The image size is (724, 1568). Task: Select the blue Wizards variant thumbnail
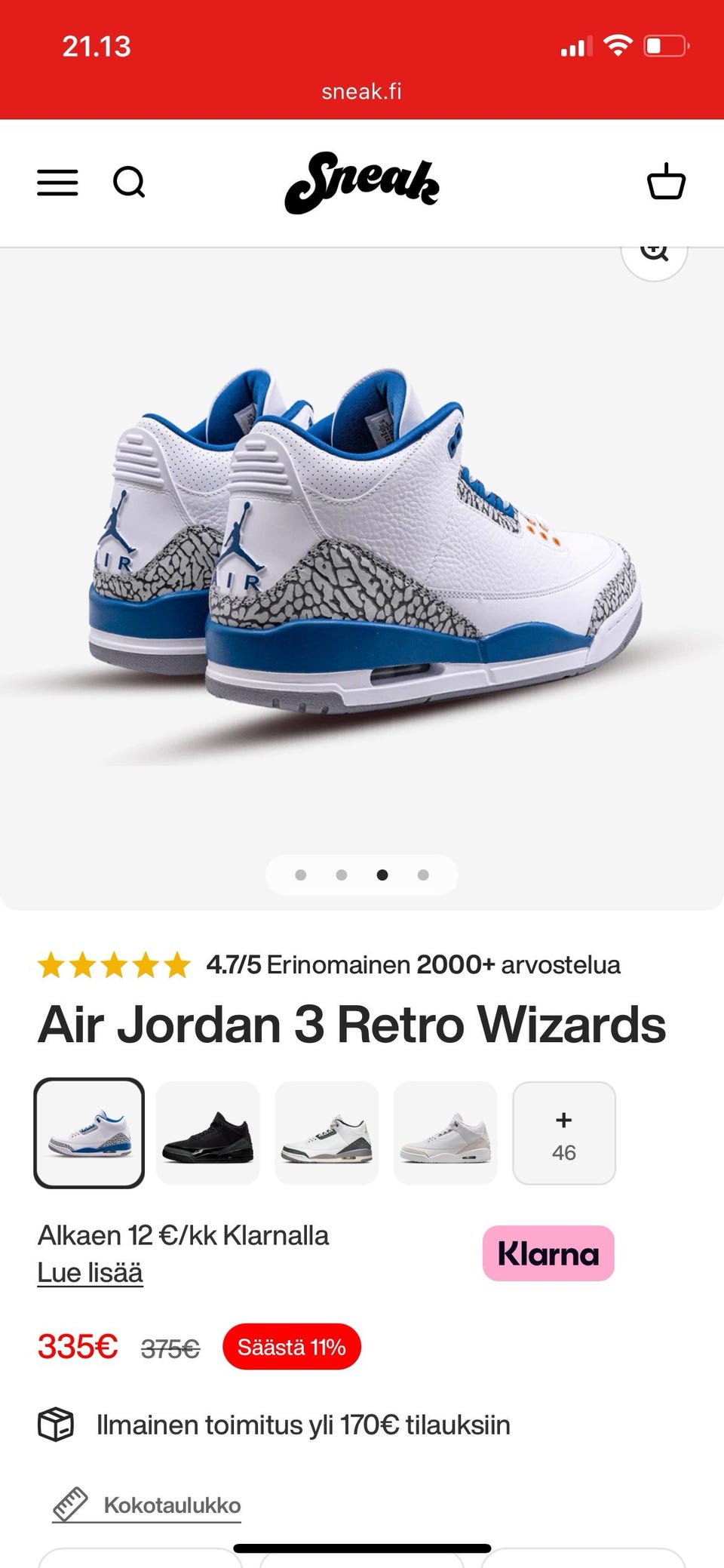point(89,1133)
